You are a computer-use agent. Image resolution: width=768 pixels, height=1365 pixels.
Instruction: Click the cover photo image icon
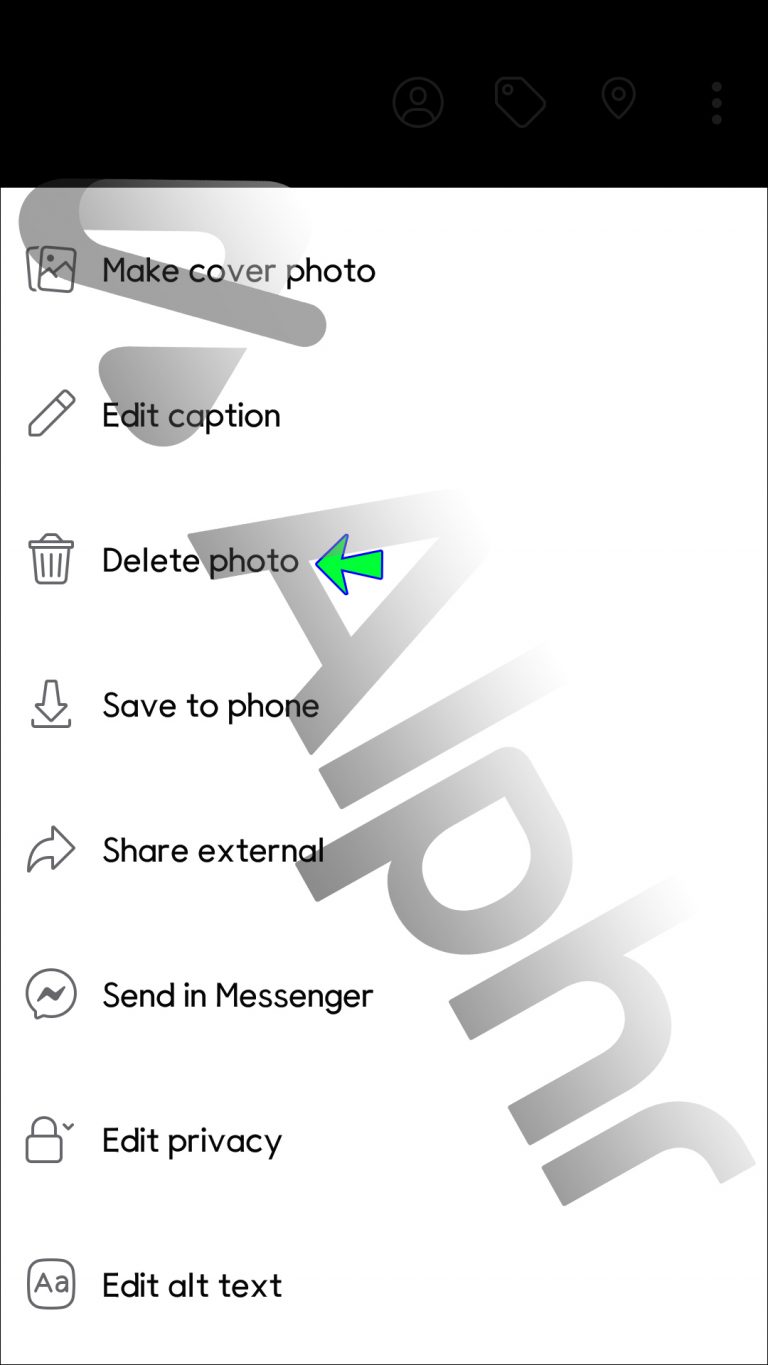pos(51,270)
